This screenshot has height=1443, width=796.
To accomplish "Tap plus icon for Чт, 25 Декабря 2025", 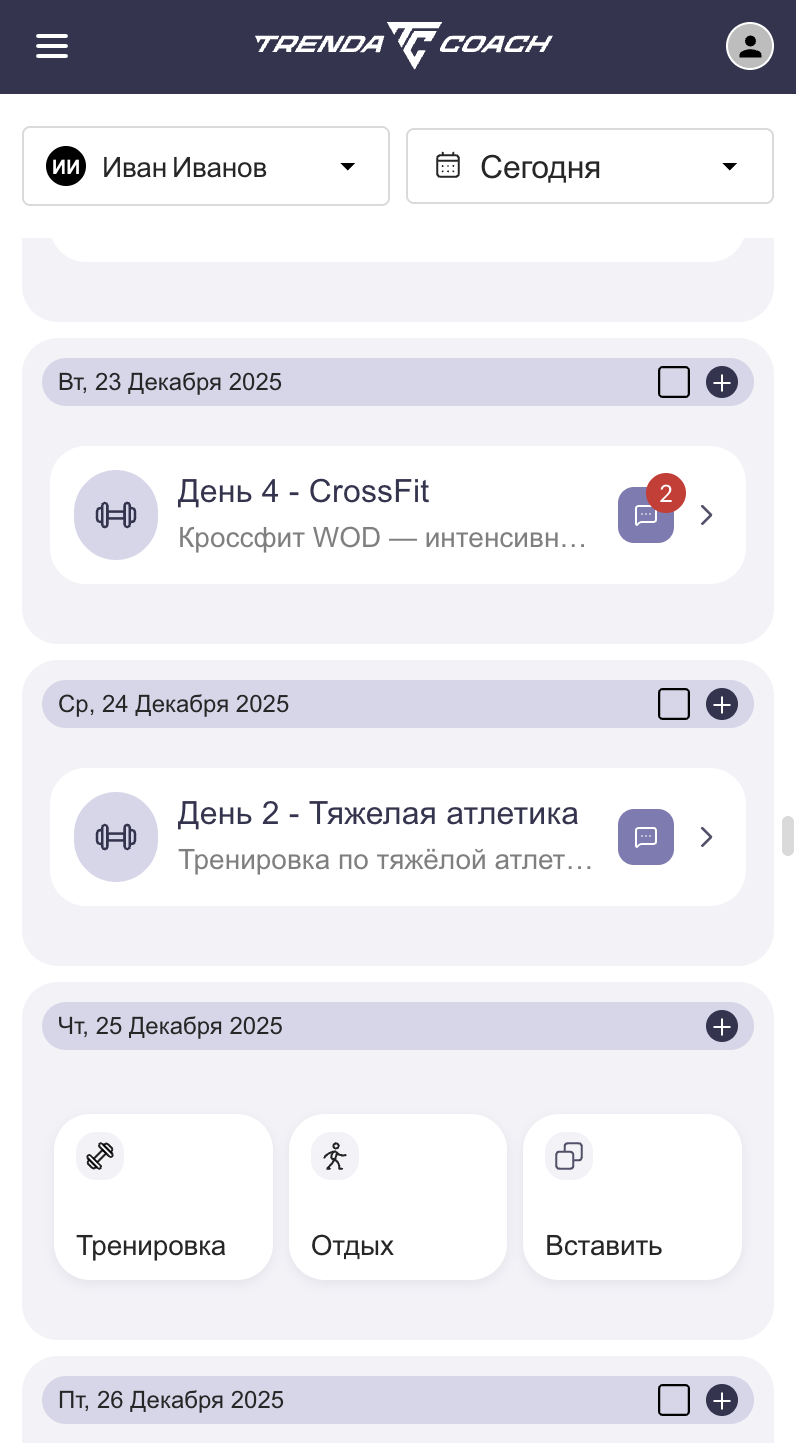I will point(722,1026).
